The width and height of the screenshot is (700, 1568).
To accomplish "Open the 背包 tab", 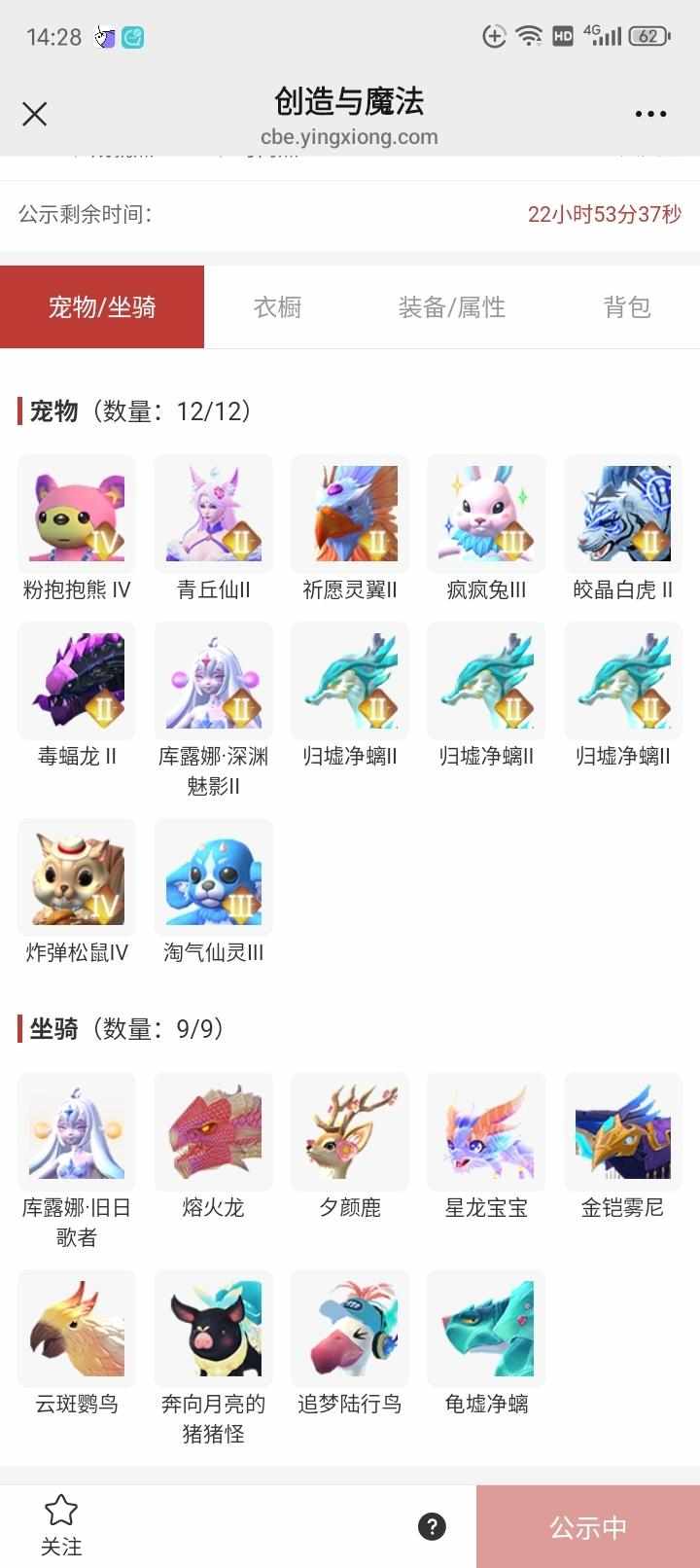I will 626,307.
